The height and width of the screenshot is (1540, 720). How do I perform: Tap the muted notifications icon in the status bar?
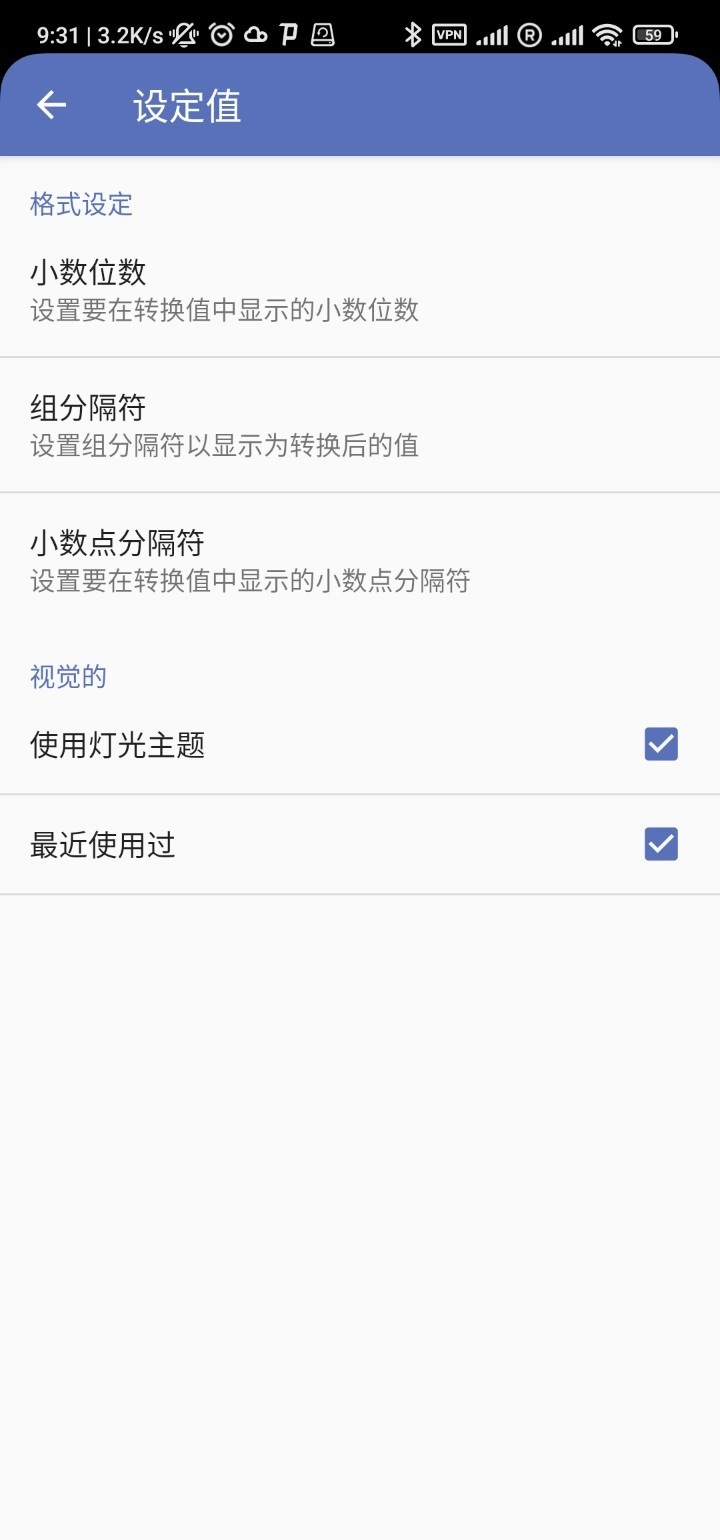pyautogui.click(x=184, y=33)
